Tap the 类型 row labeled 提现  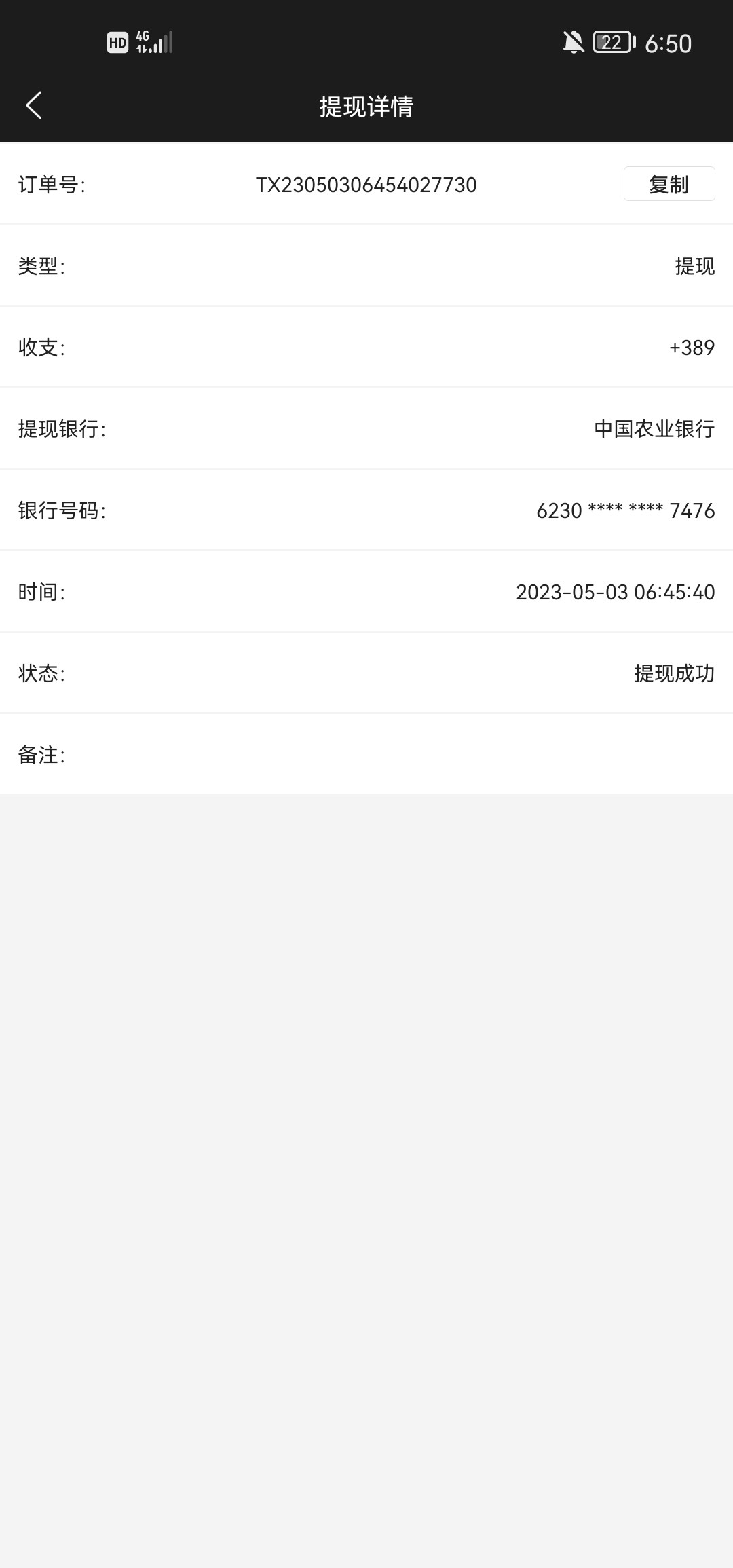(x=693, y=266)
